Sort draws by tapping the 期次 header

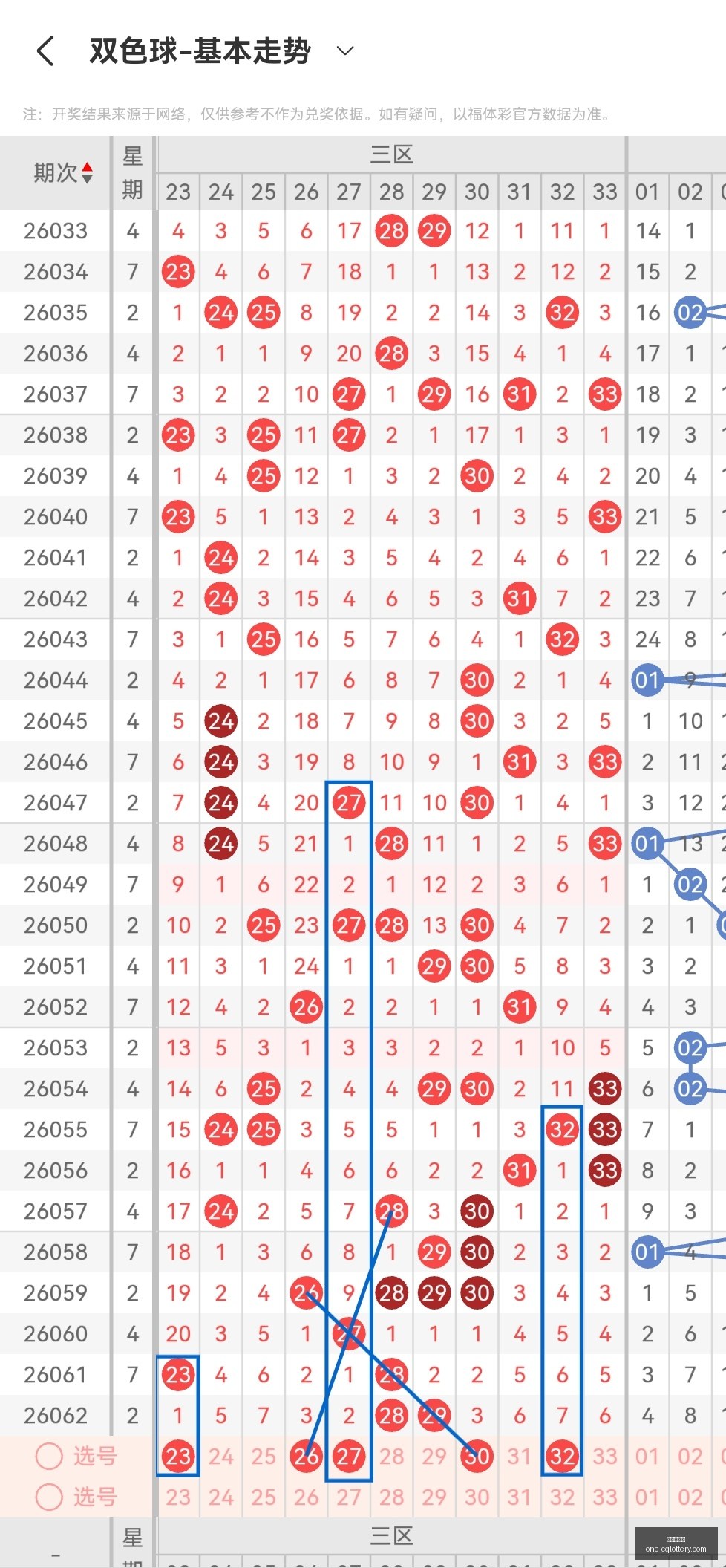(64, 172)
